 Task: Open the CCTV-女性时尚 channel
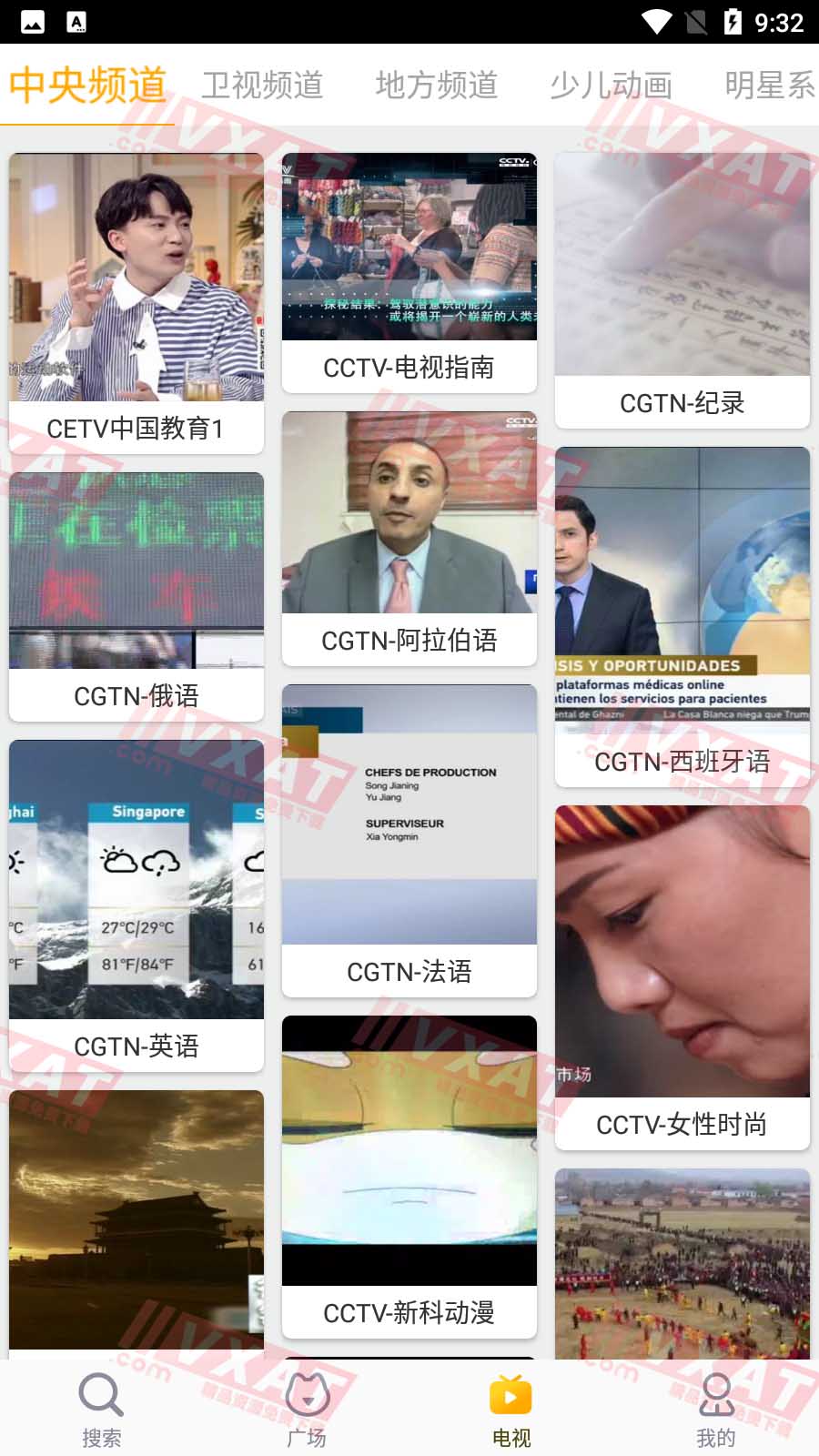[682, 976]
